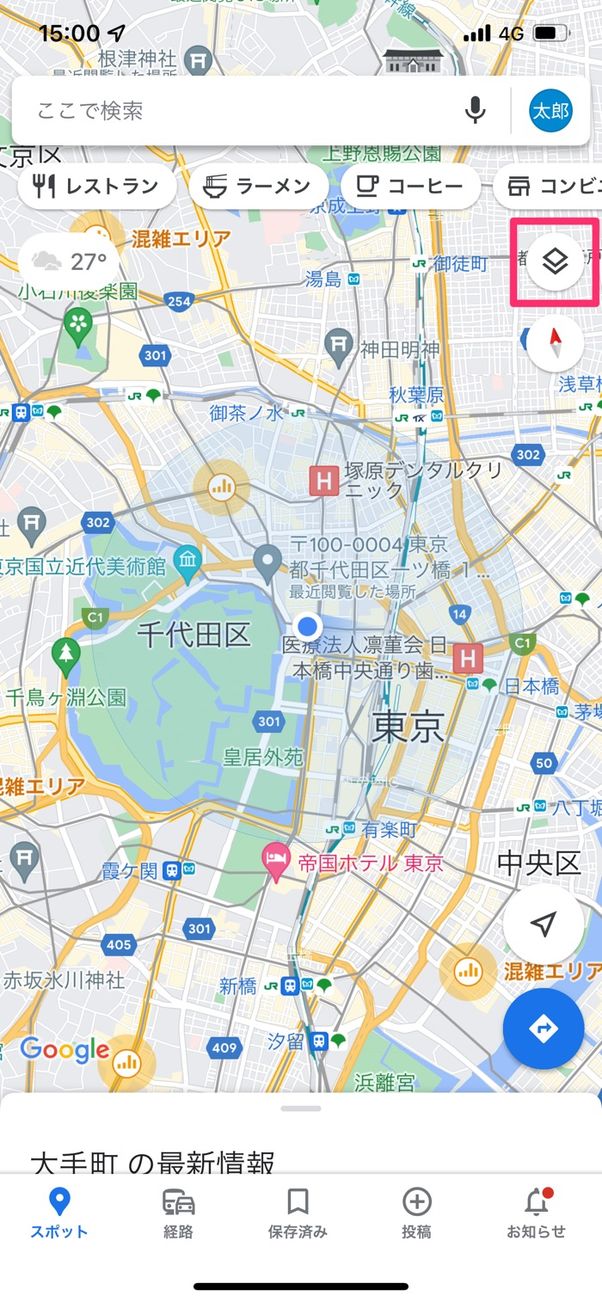Switch to the 保存済み tab
602x1302 pixels.
pos(297,1212)
